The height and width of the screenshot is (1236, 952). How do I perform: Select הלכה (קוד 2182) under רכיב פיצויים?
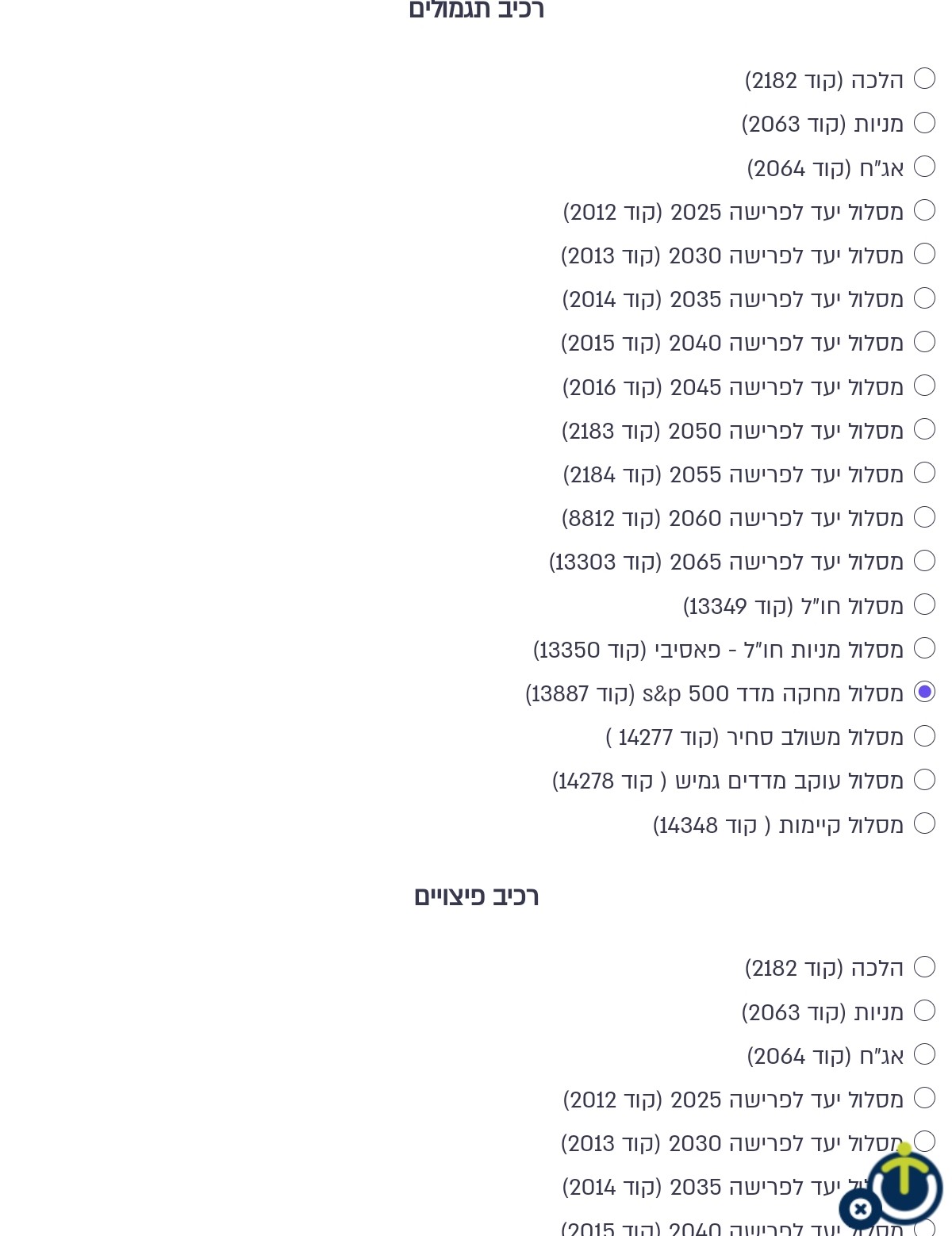pyautogui.click(x=924, y=967)
